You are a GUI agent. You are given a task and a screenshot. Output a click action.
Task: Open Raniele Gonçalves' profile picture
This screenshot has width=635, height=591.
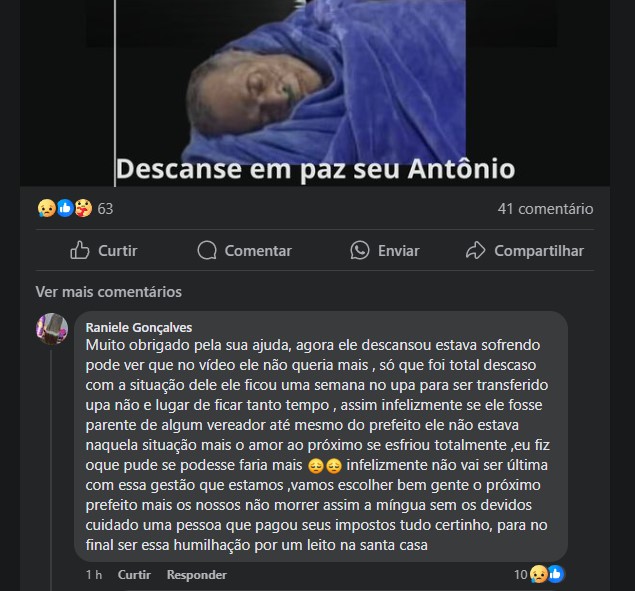(x=52, y=329)
